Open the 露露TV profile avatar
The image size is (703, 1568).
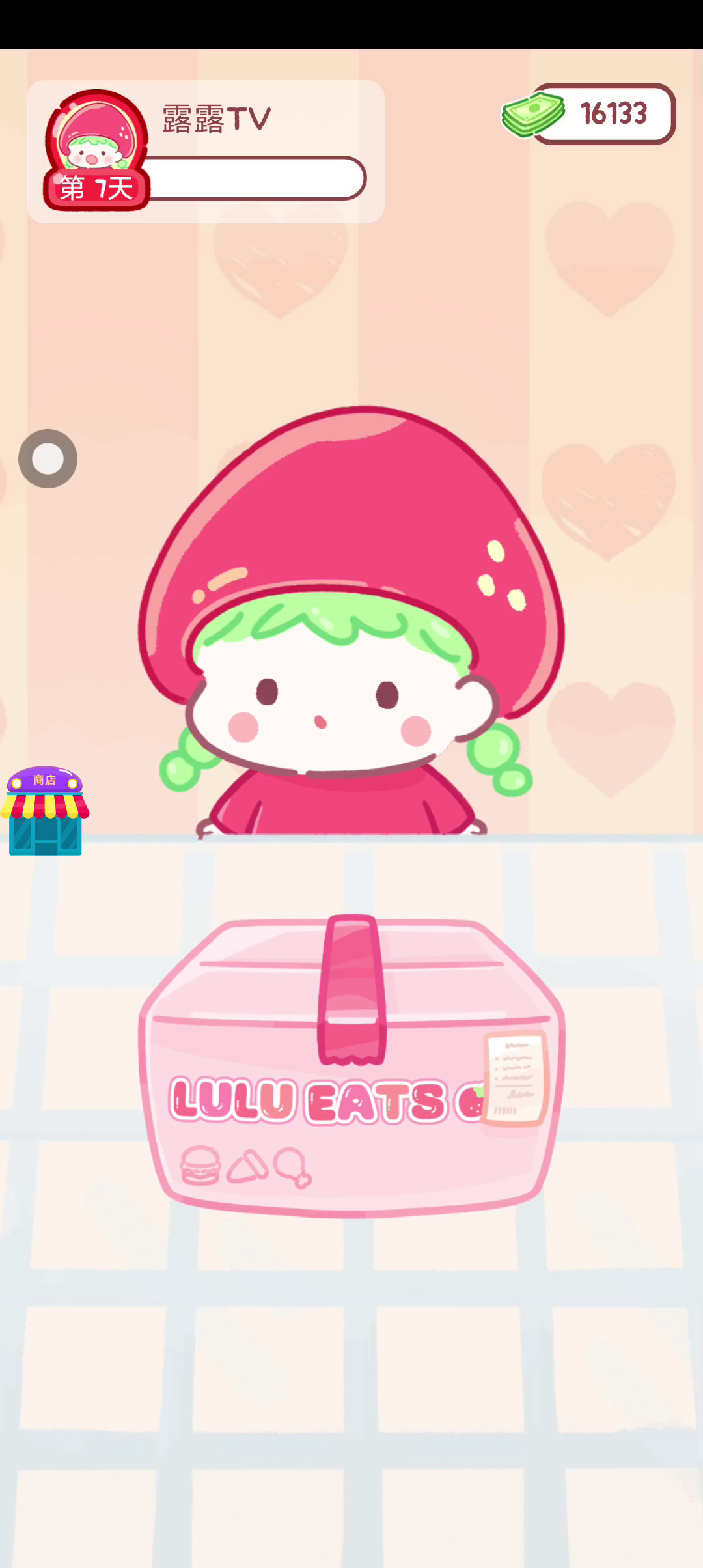click(96, 150)
